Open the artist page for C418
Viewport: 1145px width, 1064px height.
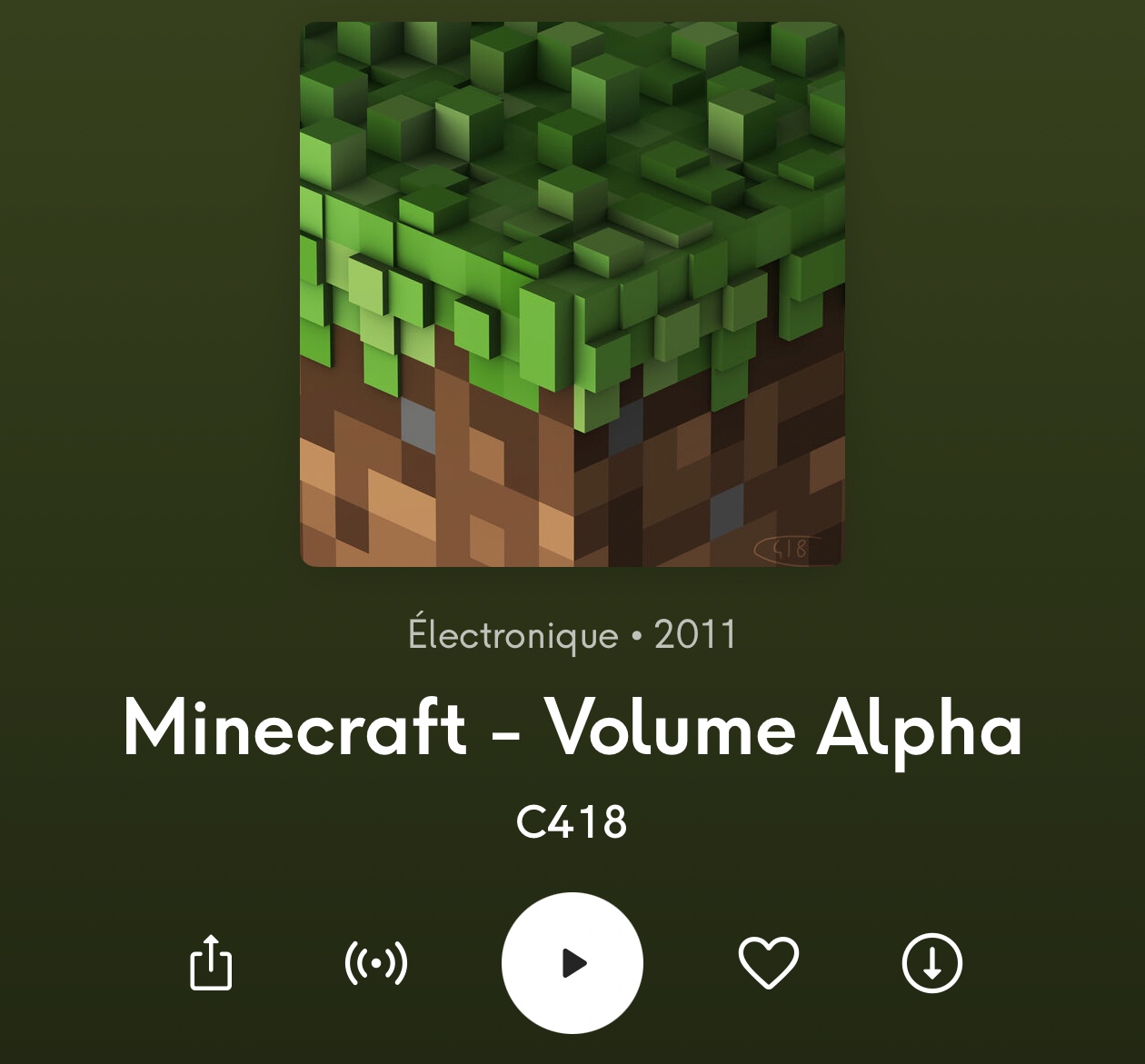coord(572,822)
